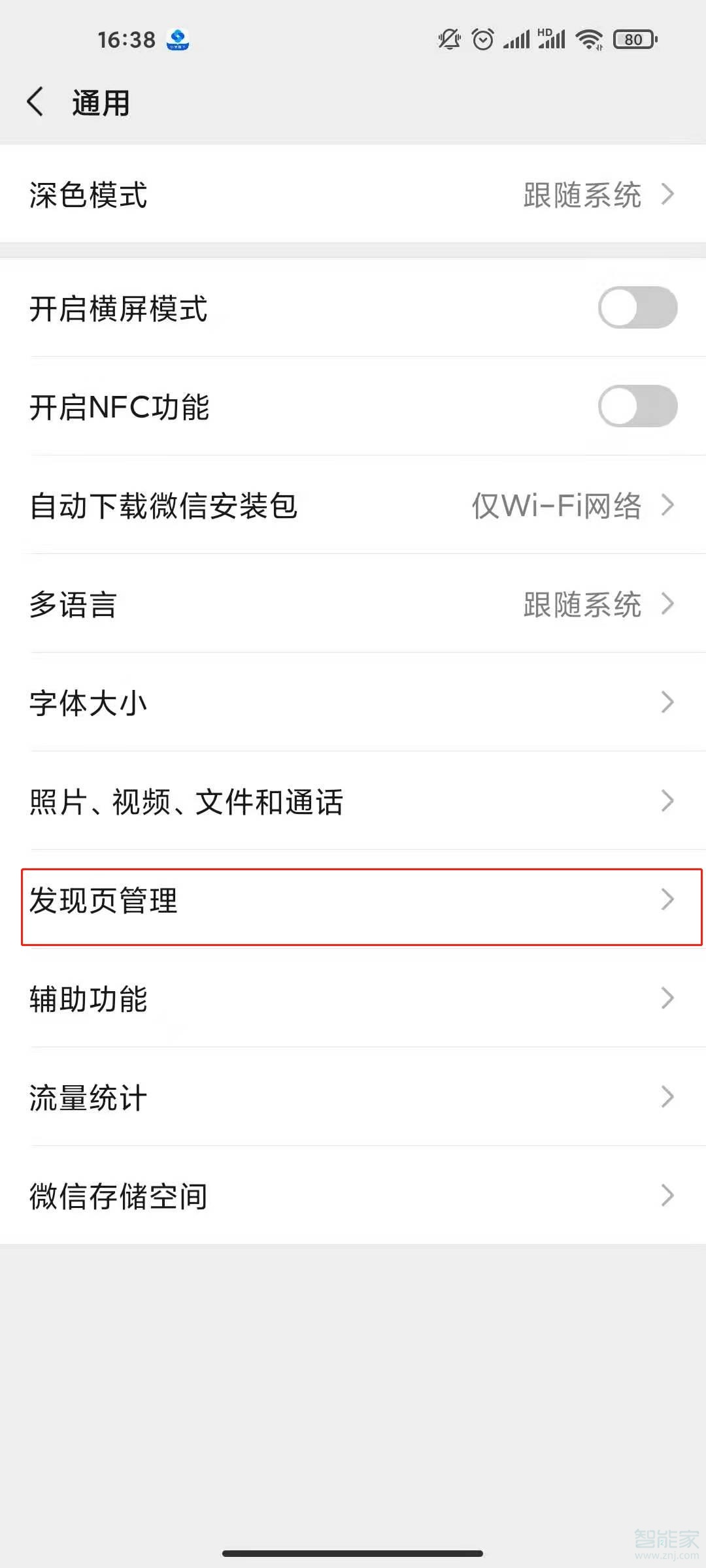Viewport: 706px width, 1568px height.
Task: Tap the blue app icon next to the time
Action: [177, 39]
